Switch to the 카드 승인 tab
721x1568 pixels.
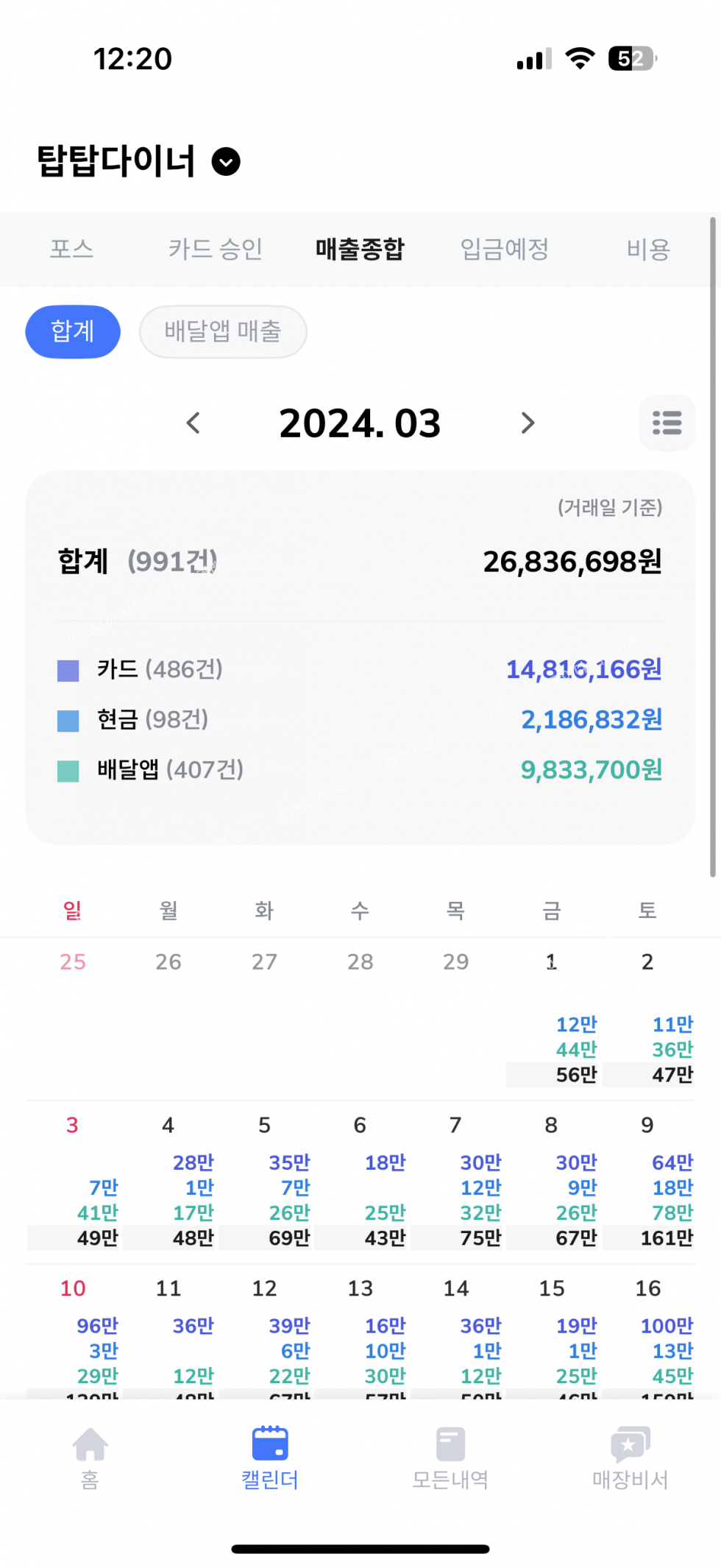point(215,250)
